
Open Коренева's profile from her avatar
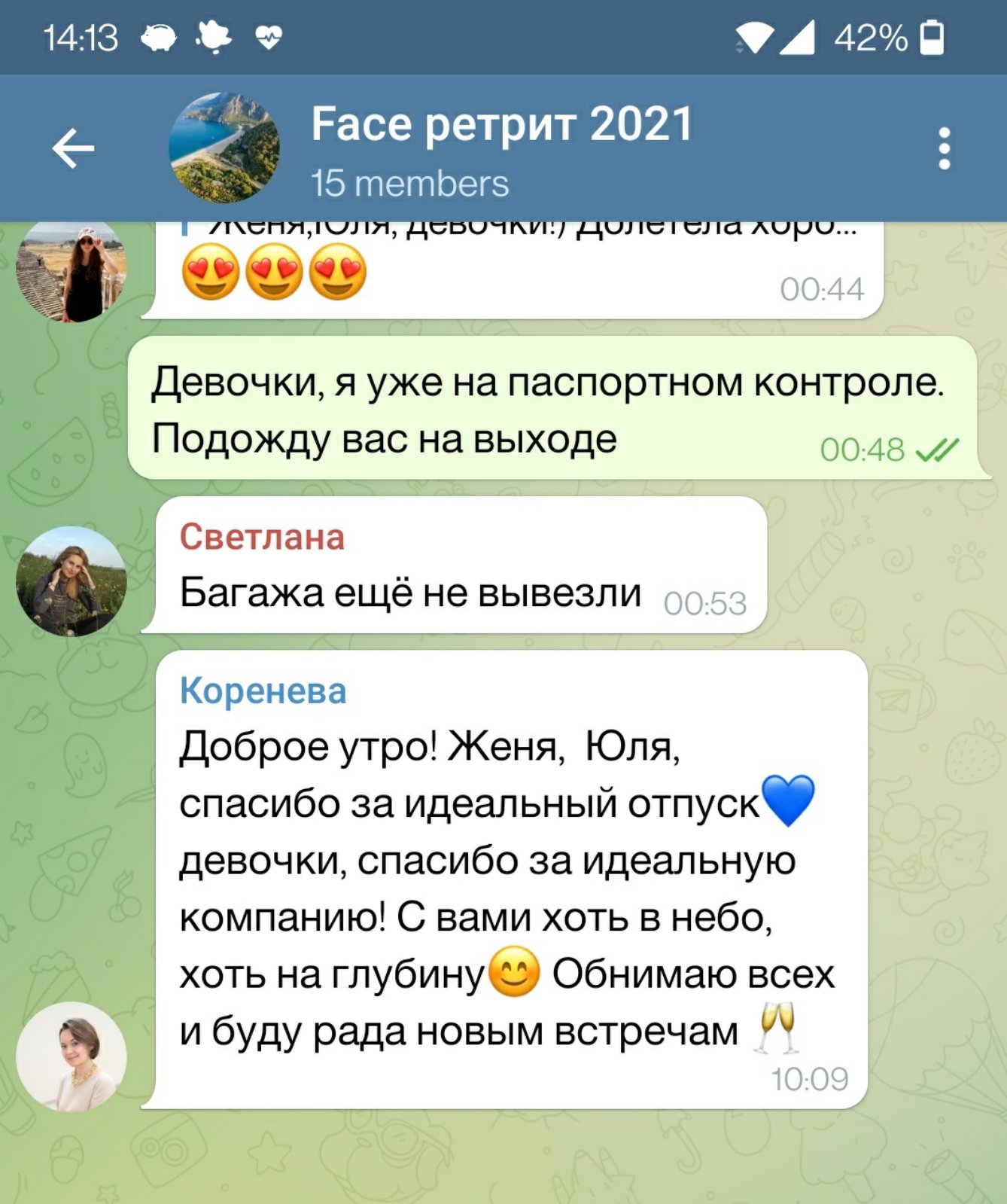point(71,1056)
